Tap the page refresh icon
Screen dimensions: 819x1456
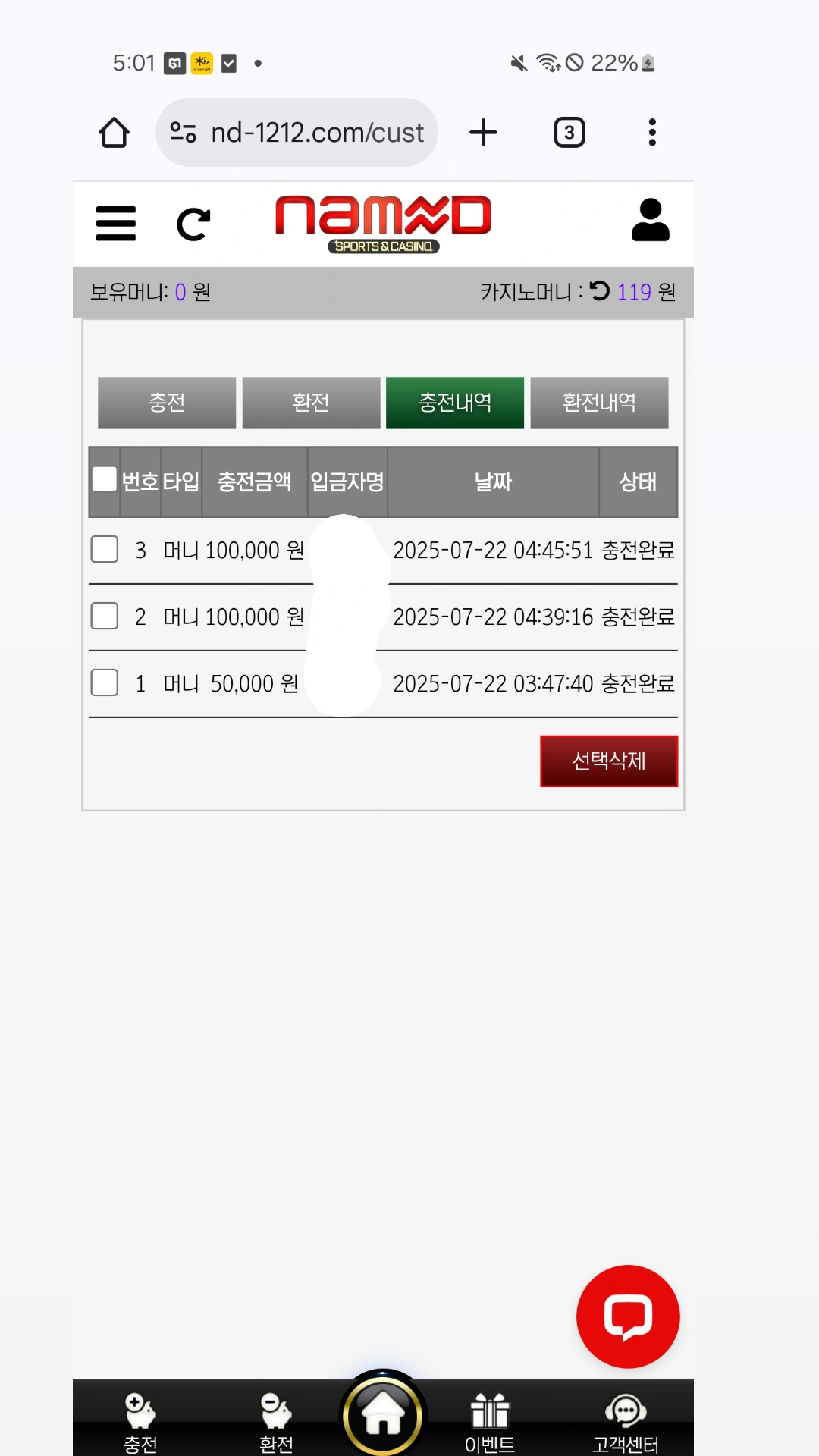(193, 224)
